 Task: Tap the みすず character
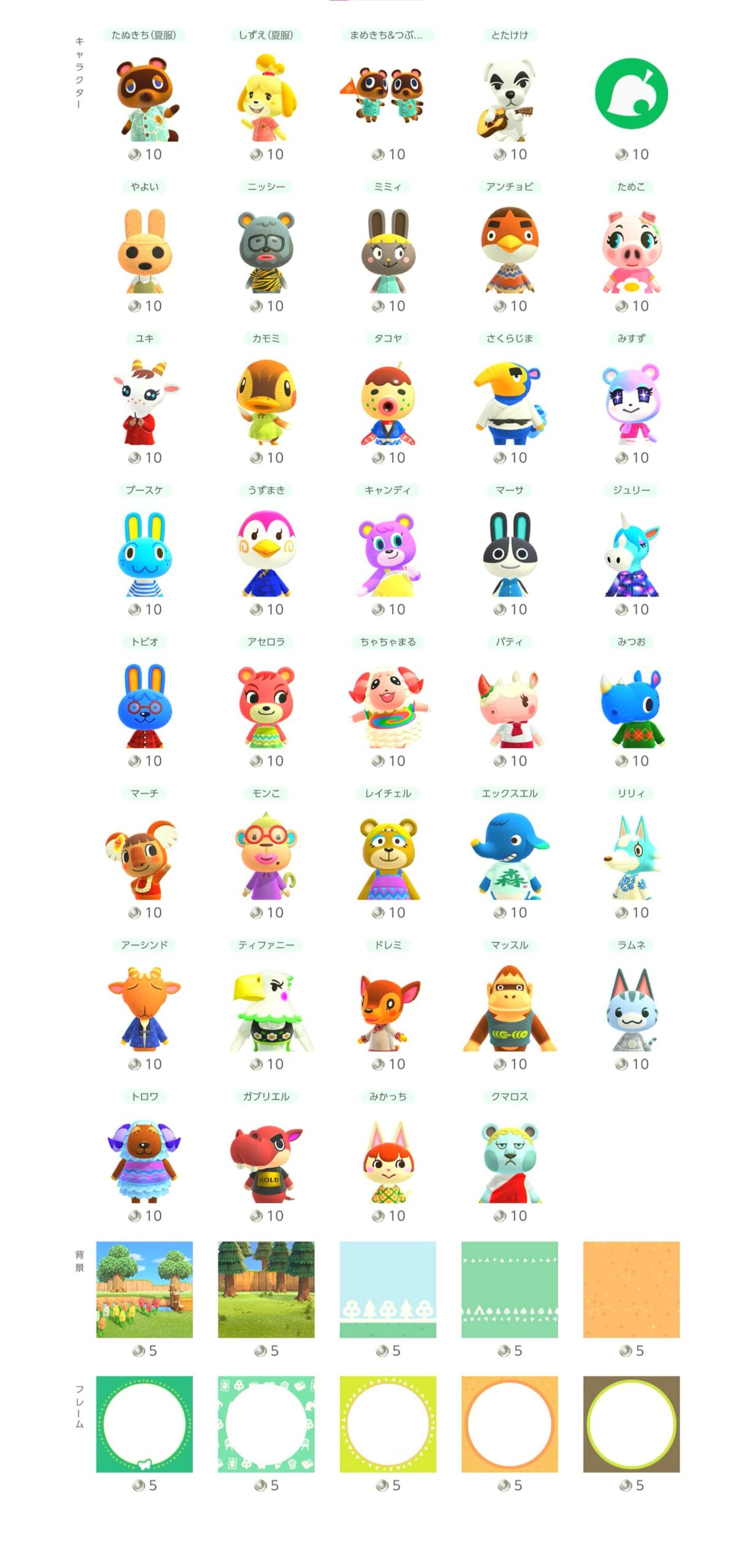point(631,403)
